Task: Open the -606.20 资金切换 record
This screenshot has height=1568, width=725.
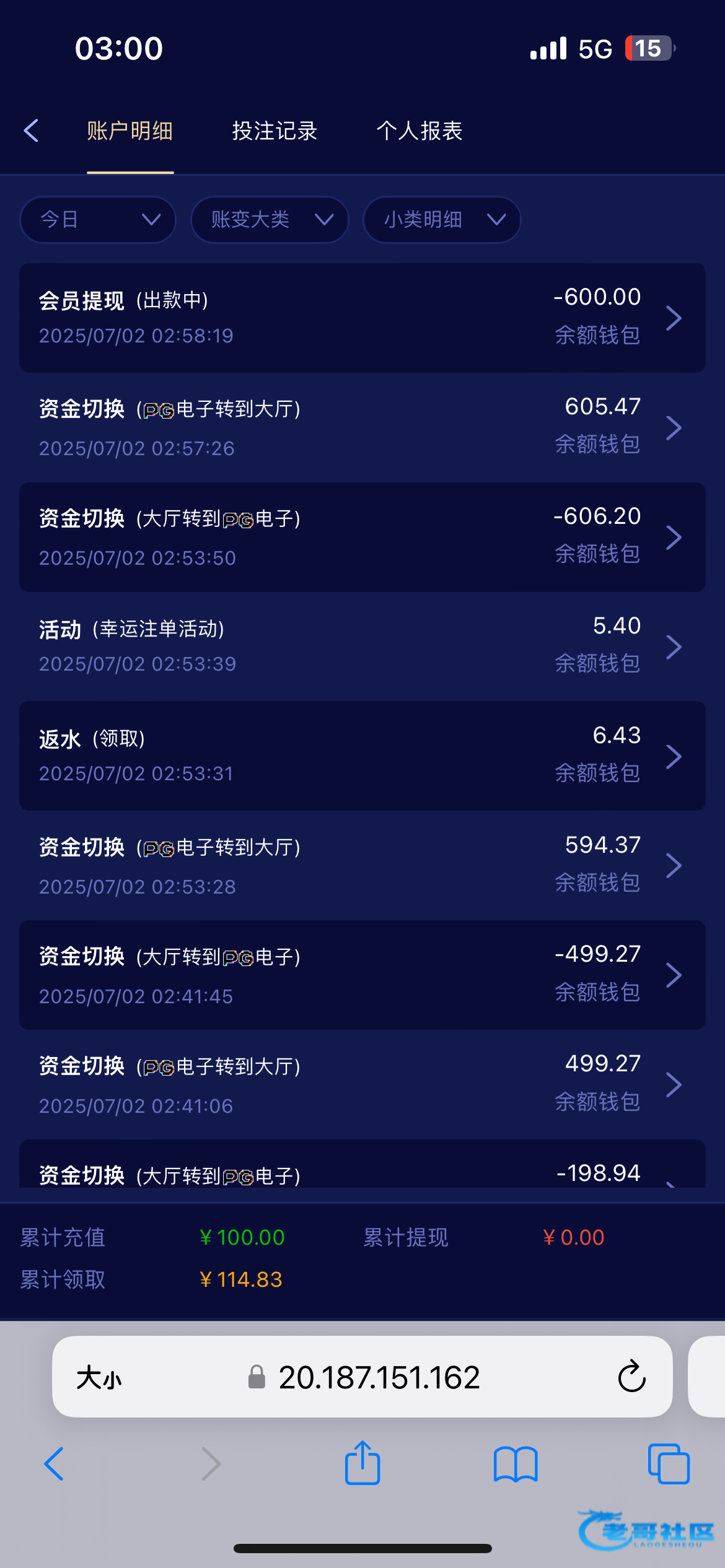Action: (x=362, y=537)
